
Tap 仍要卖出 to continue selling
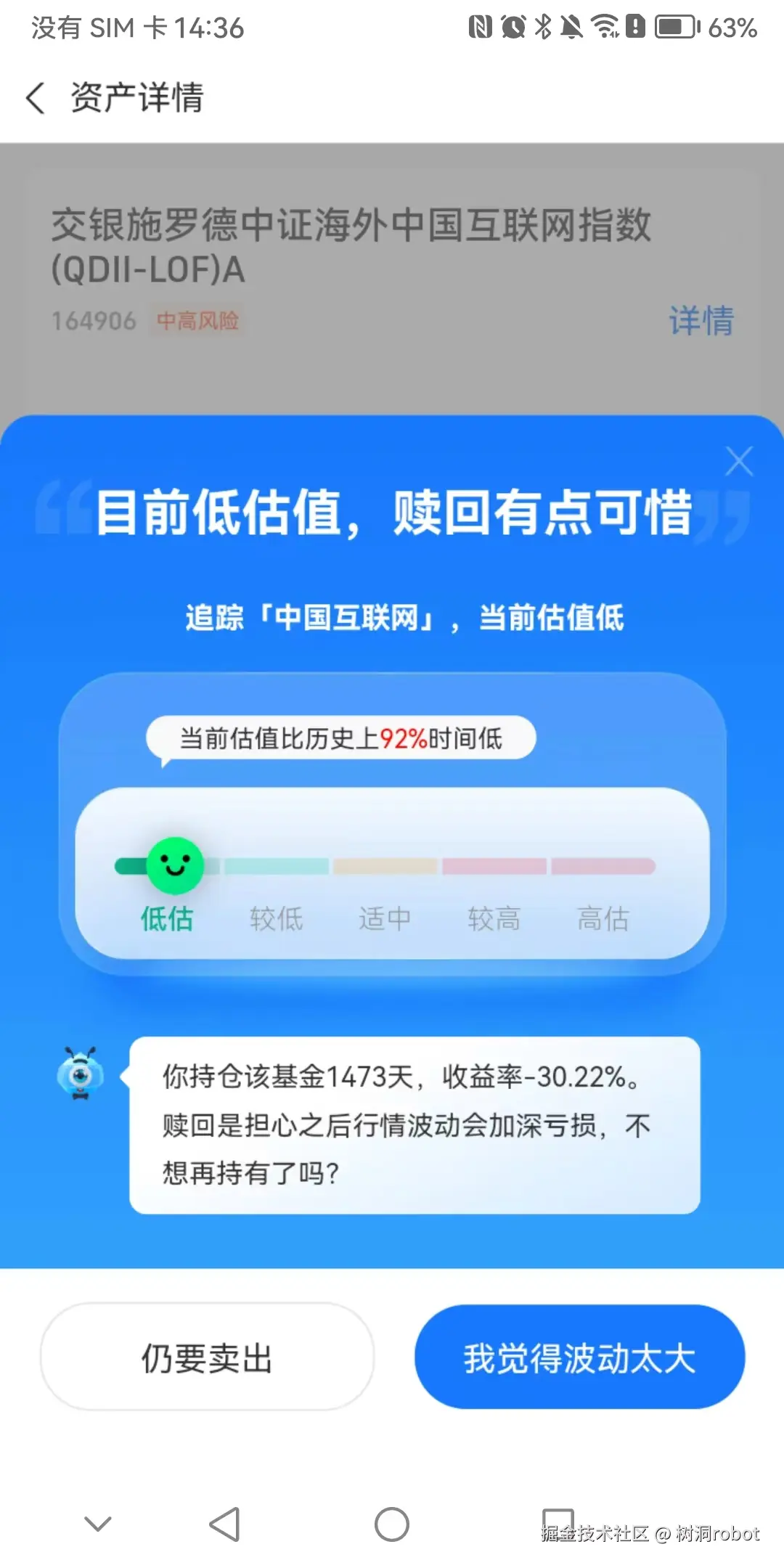[207, 1357]
